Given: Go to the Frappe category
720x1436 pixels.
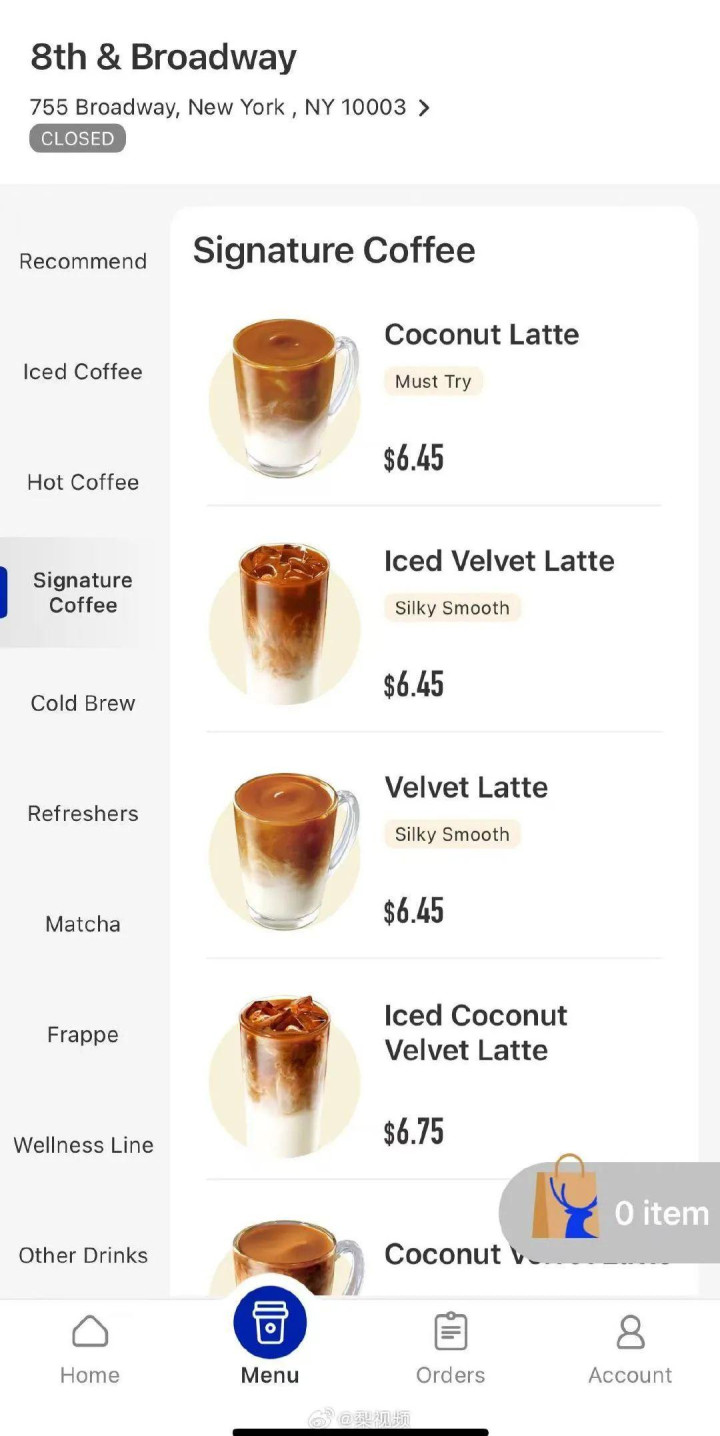Looking at the screenshot, I should coord(83,1035).
